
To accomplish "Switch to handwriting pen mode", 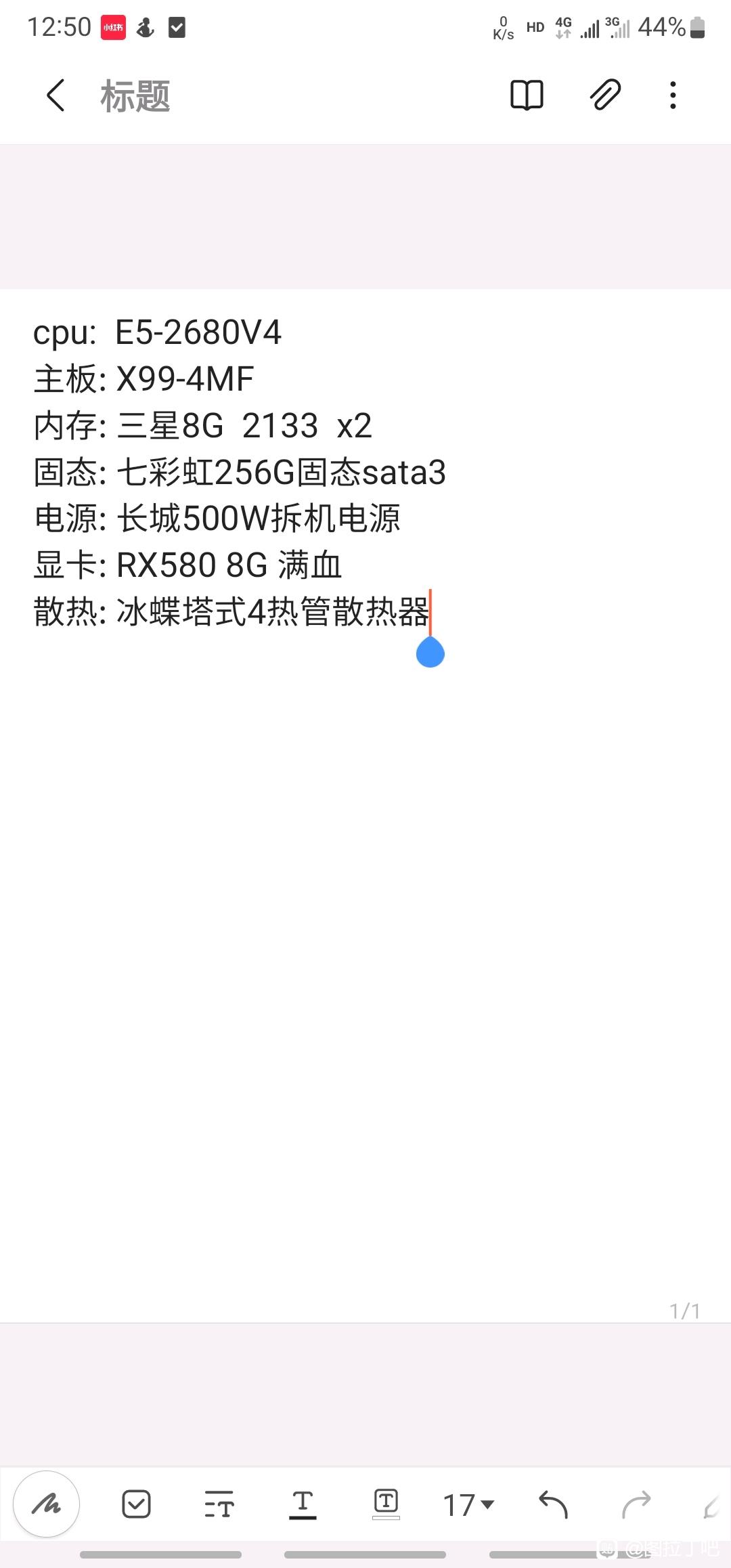I will (x=47, y=1504).
